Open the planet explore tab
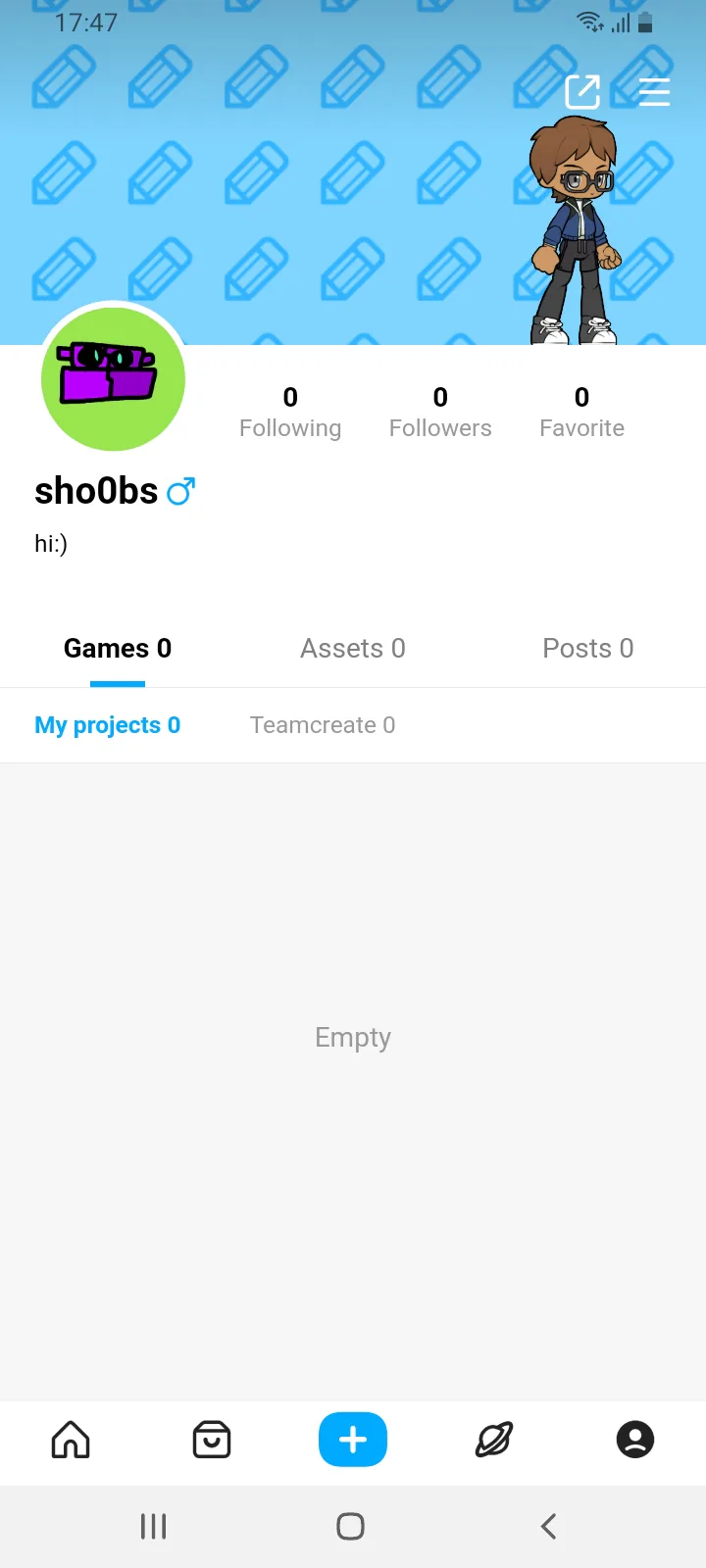Screen dimensions: 706x1568 494,1440
